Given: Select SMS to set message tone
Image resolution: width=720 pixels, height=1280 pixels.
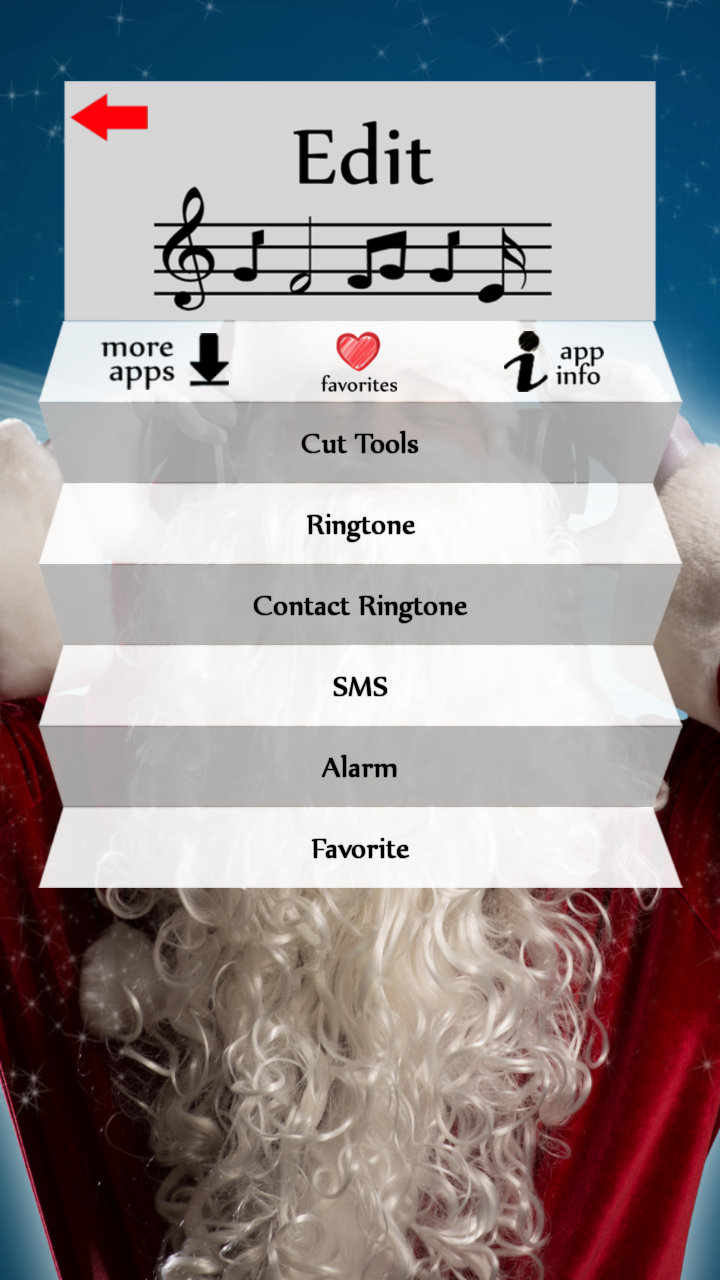Looking at the screenshot, I should tap(359, 687).
